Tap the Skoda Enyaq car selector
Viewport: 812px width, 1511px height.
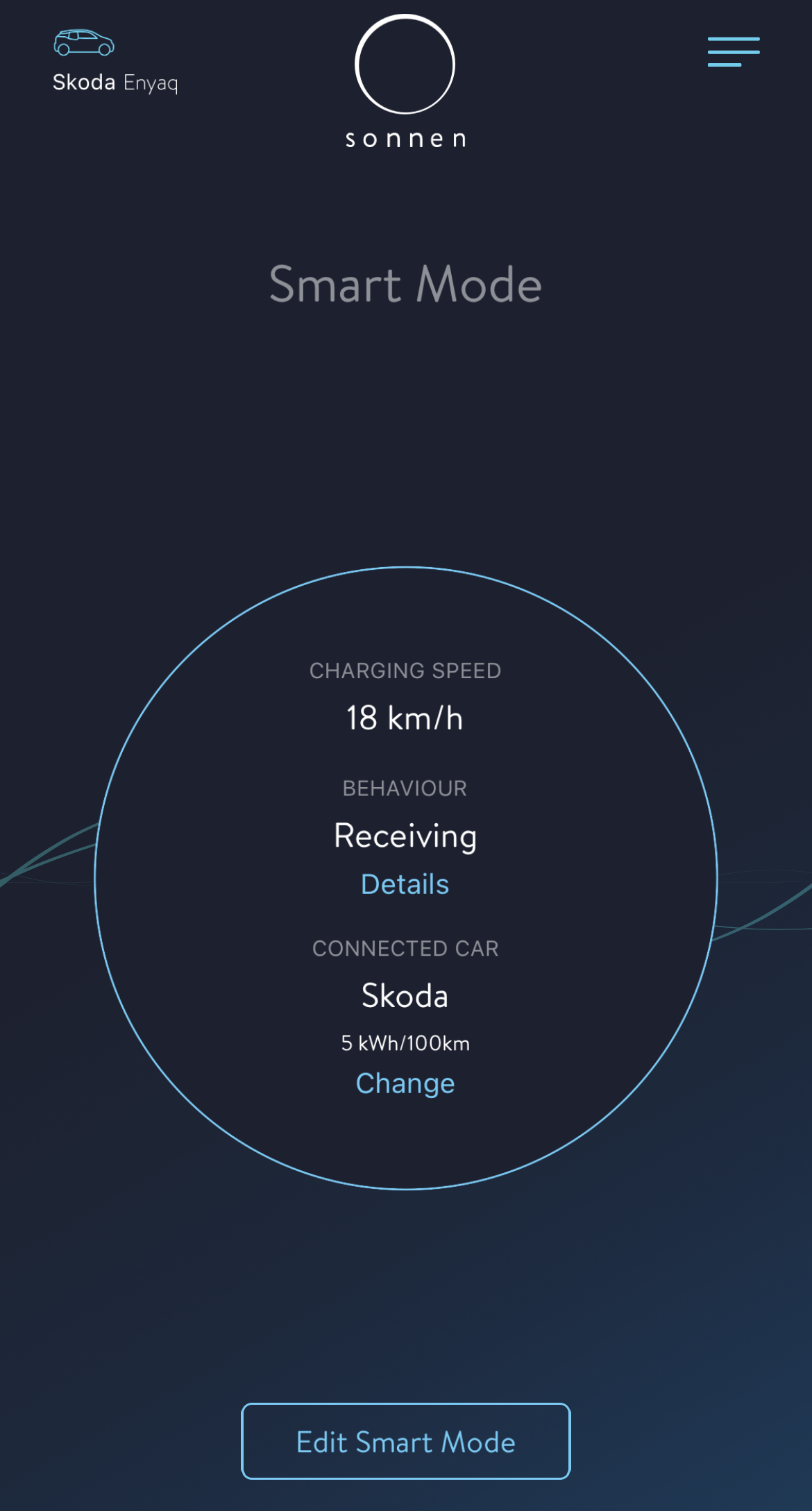coord(115,61)
